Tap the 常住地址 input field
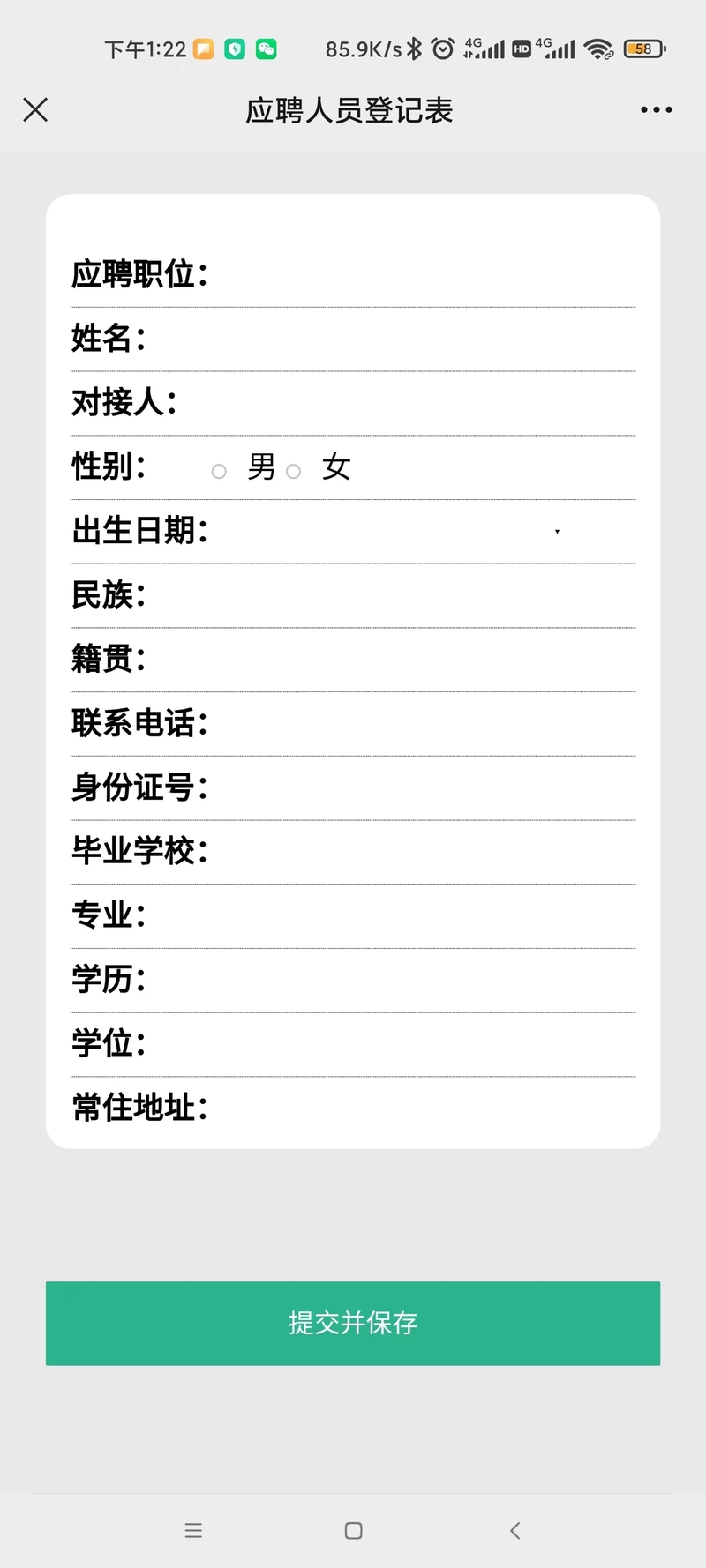706x1568 pixels. 422,1108
